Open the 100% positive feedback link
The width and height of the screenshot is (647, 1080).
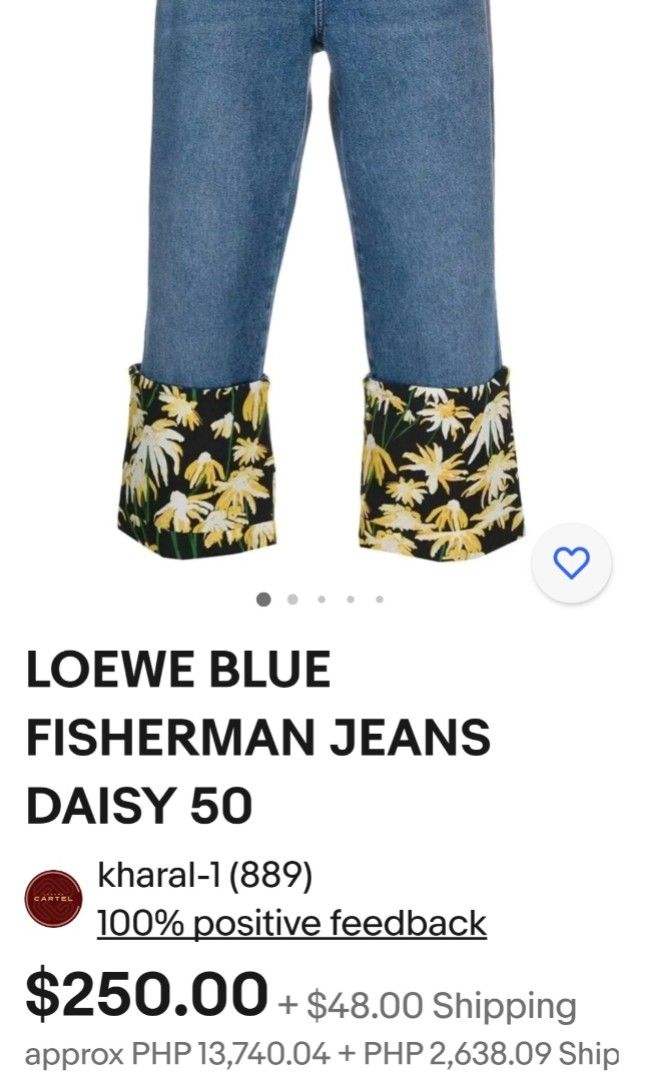pyautogui.click(x=291, y=922)
